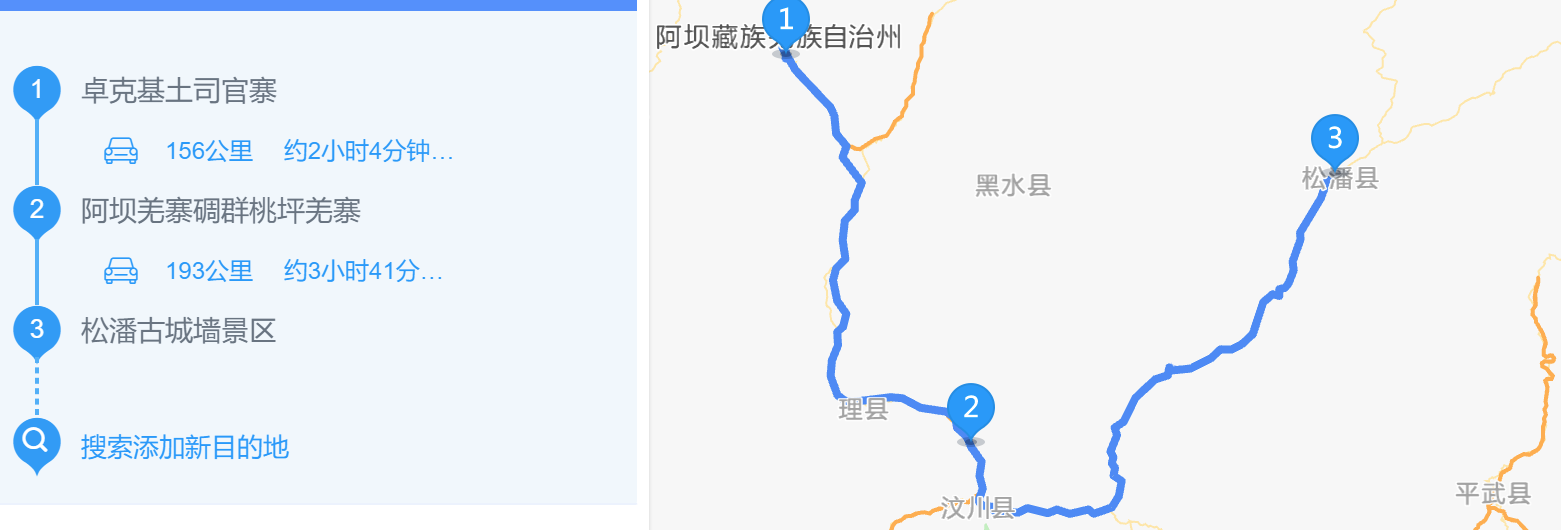This screenshot has height=530, width=1561.
Task: View the 156公里 driving leg details
Action: click(279, 152)
